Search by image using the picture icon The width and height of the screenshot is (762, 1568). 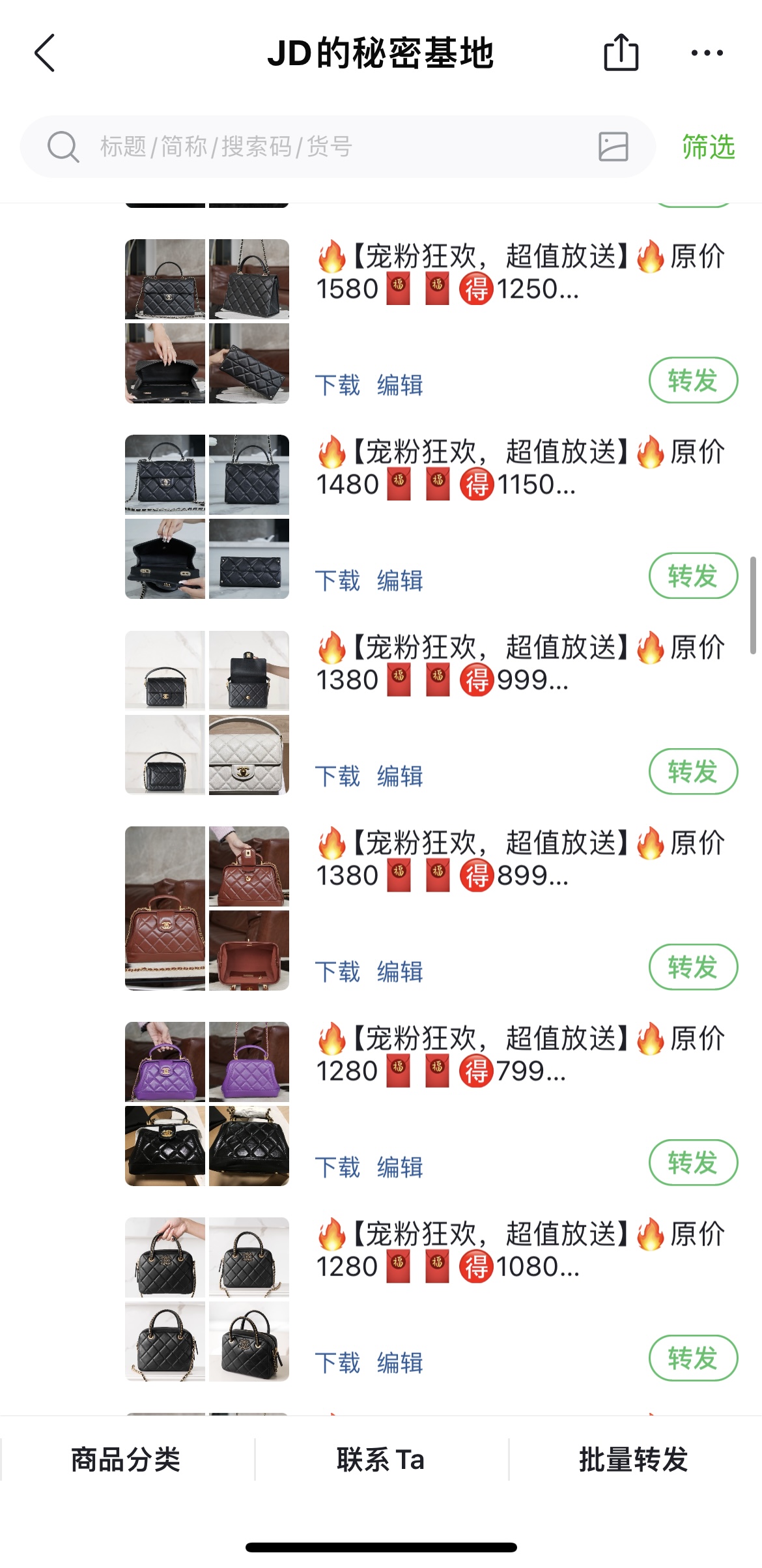pyautogui.click(x=613, y=147)
